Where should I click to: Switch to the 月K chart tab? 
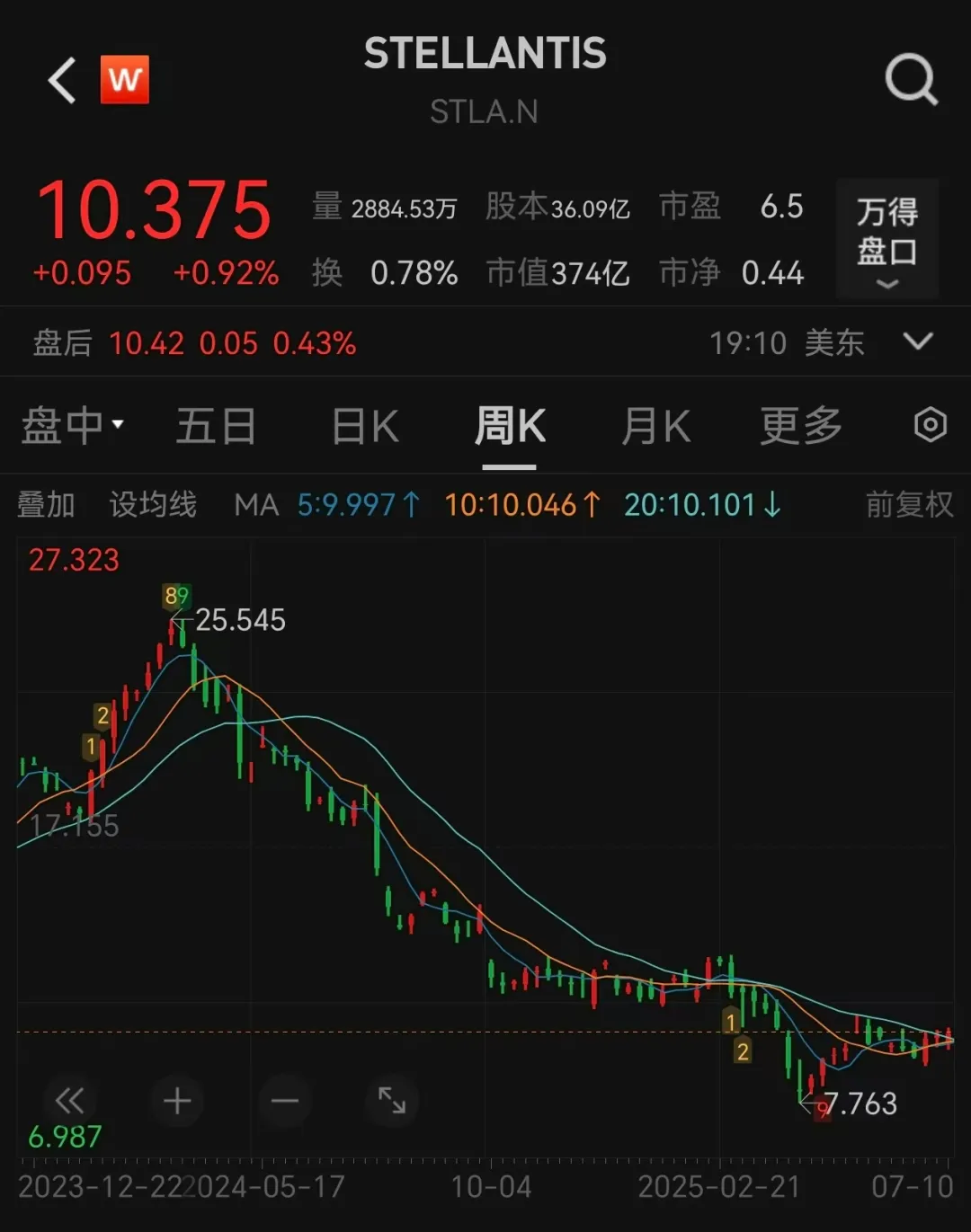pyautogui.click(x=656, y=426)
